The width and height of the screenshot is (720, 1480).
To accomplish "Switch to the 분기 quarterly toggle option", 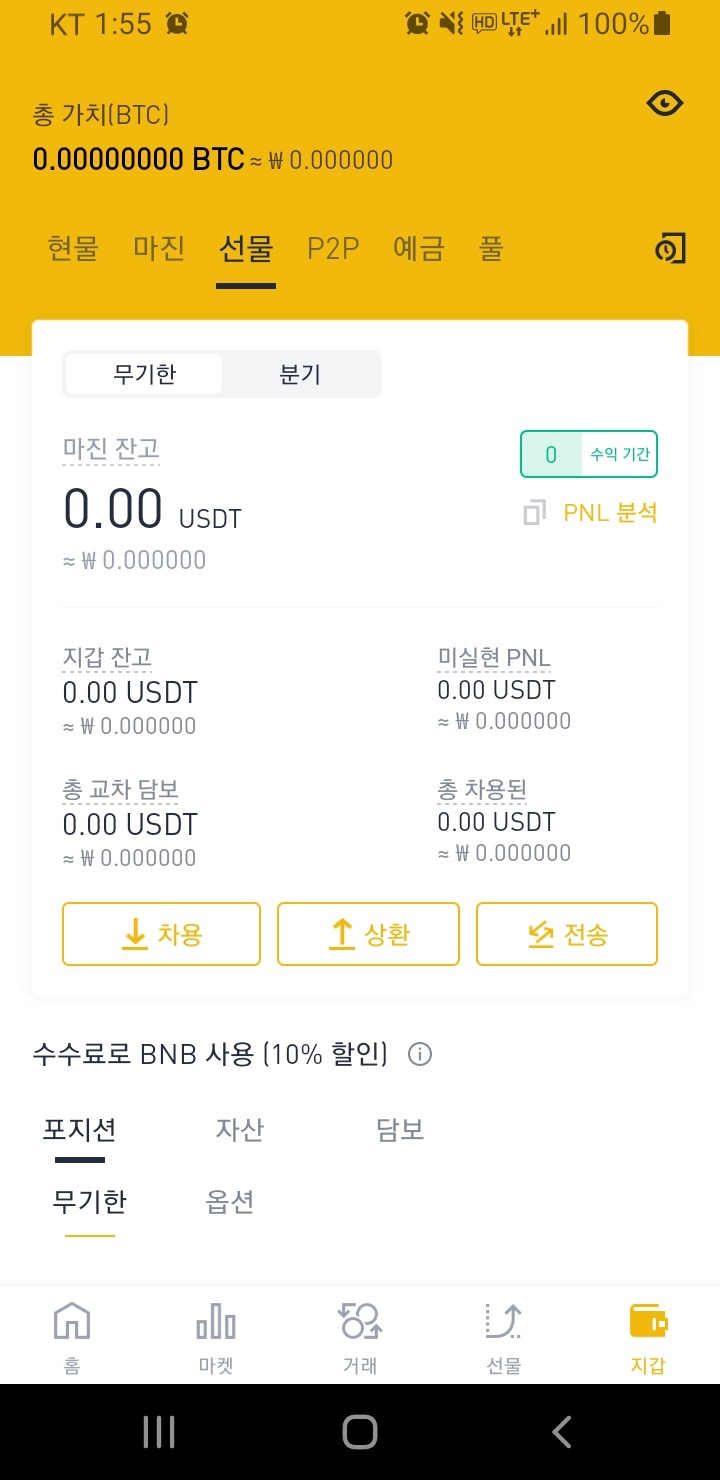I will [x=301, y=373].
